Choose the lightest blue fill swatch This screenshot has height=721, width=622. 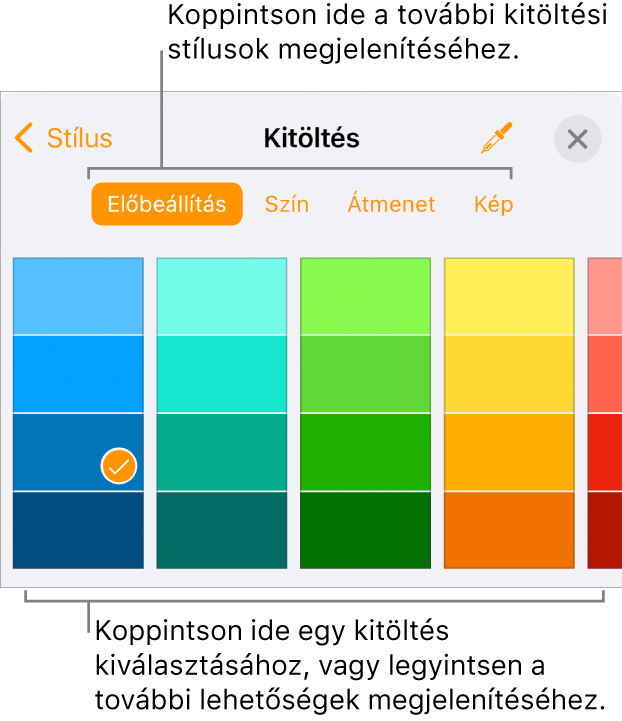click(78, 296)
